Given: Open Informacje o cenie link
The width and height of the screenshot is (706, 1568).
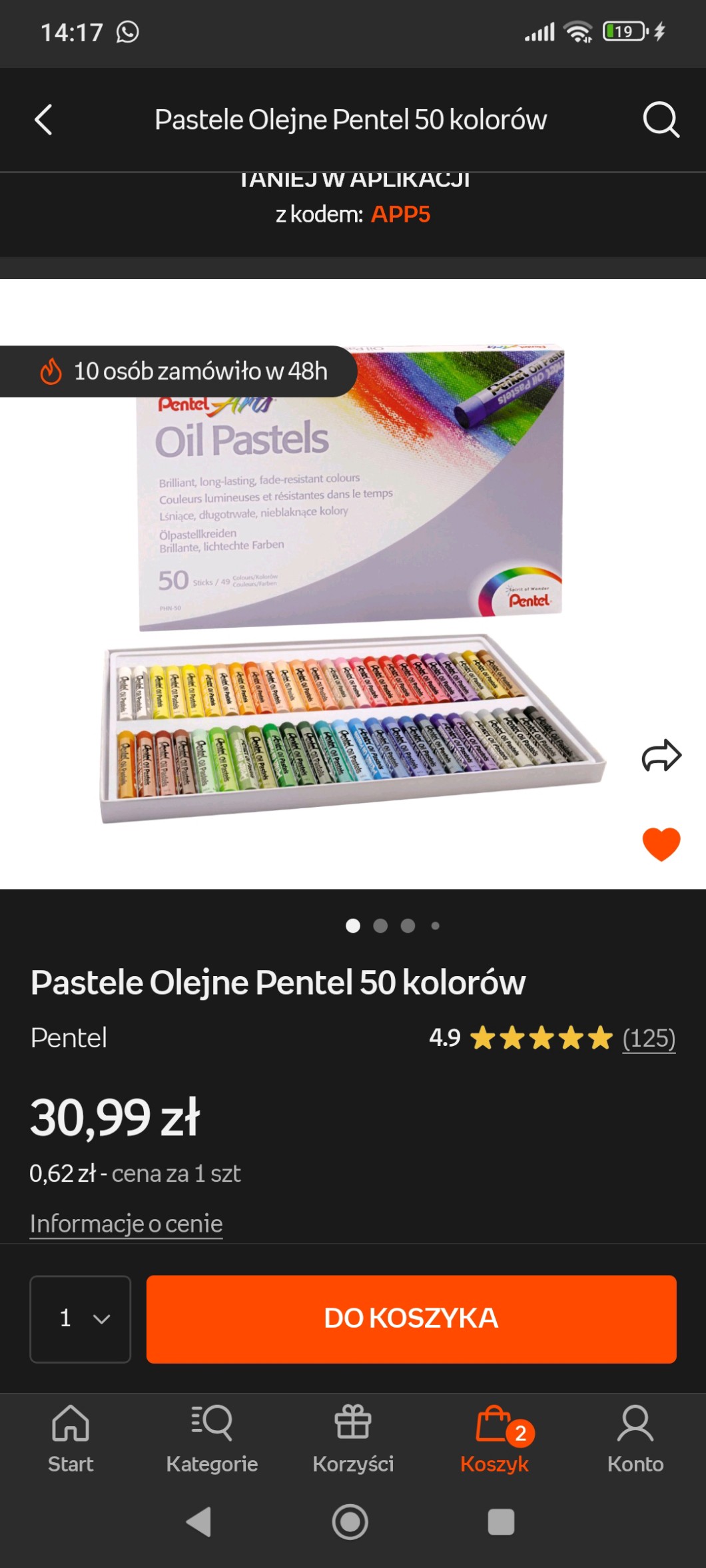Looking at the screenshot, I should (x=126, y=1224).
